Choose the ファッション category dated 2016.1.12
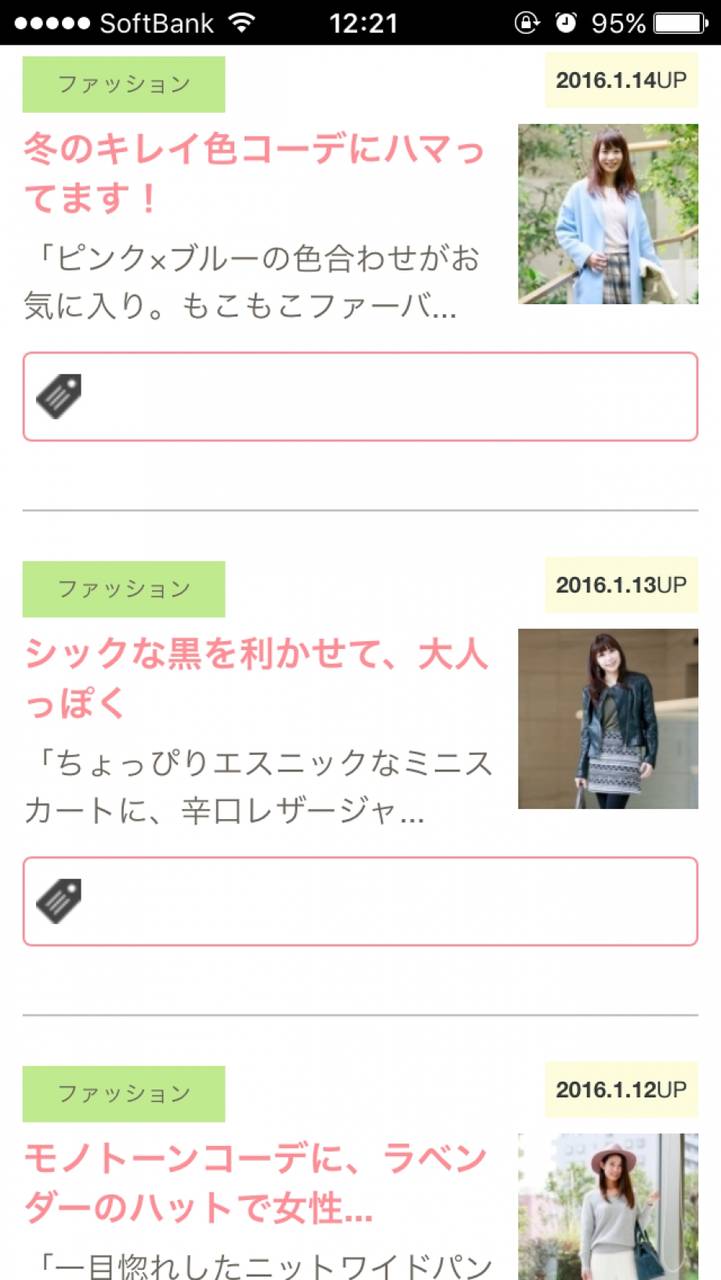721x1280 pixels. [x=124, y=1094]
